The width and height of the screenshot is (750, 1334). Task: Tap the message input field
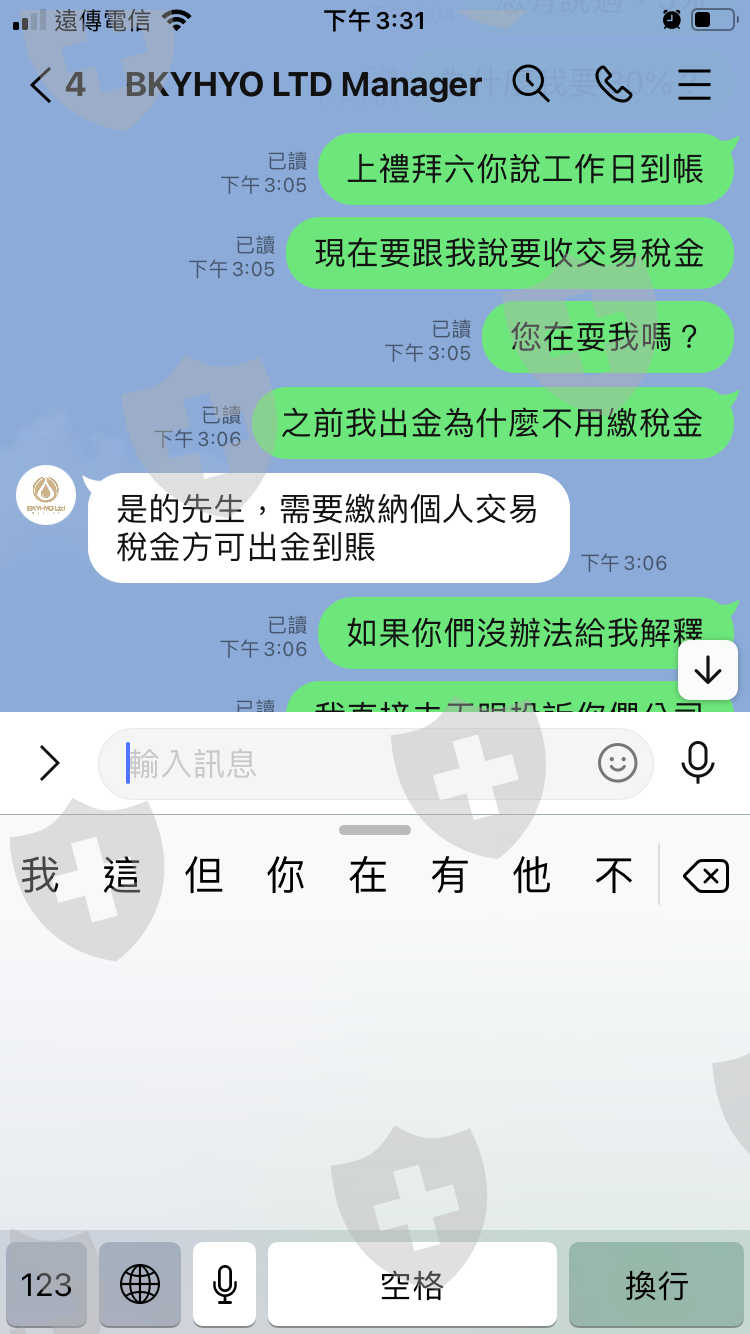376,764
